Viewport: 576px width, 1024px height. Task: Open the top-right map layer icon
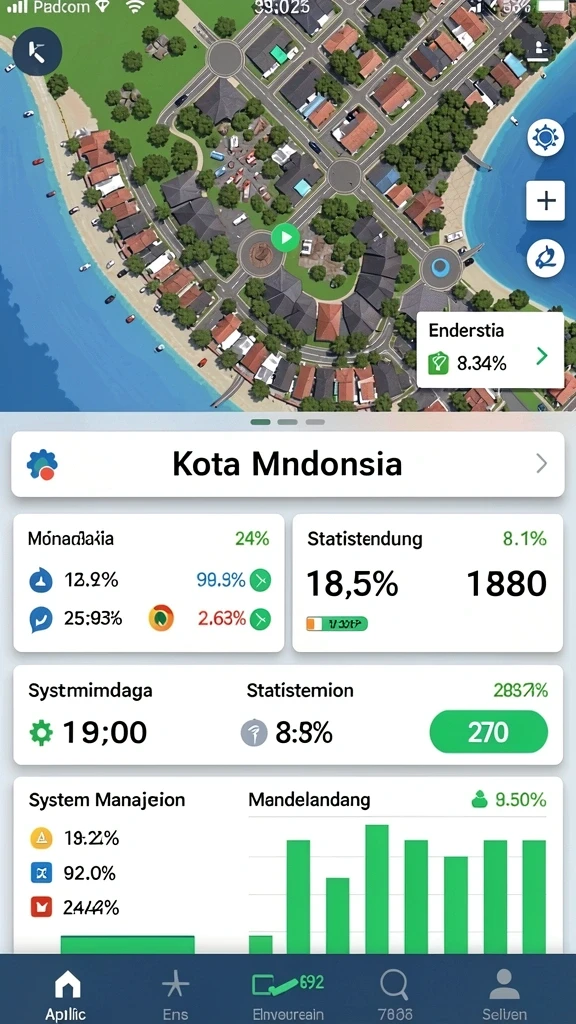coord(540,47)
